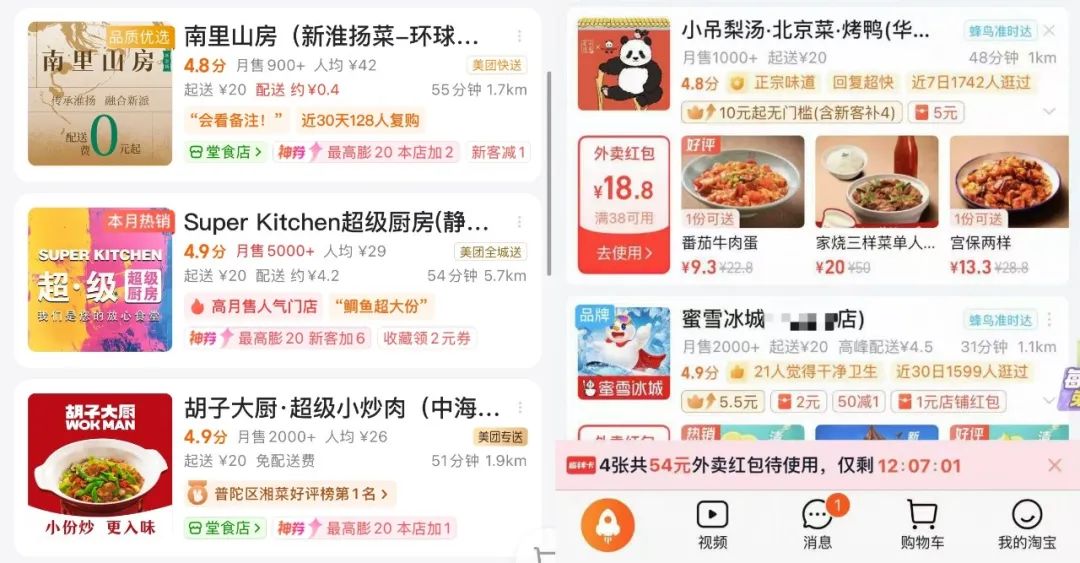Viewport: 1080px width, 563px height.
Task: Tap 去使用 on the ¥18.8 外卖红包
Action: [624, 253]
